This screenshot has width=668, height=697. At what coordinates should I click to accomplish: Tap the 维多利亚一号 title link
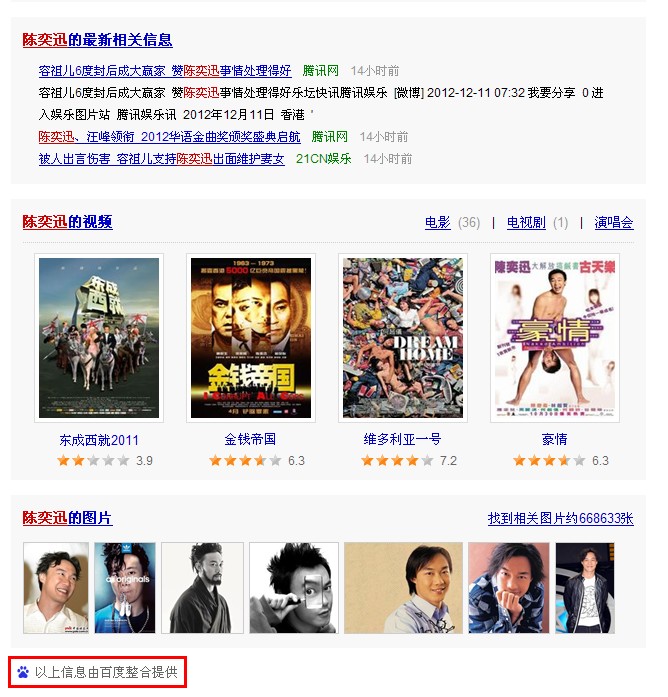click(x=402, y=440)
